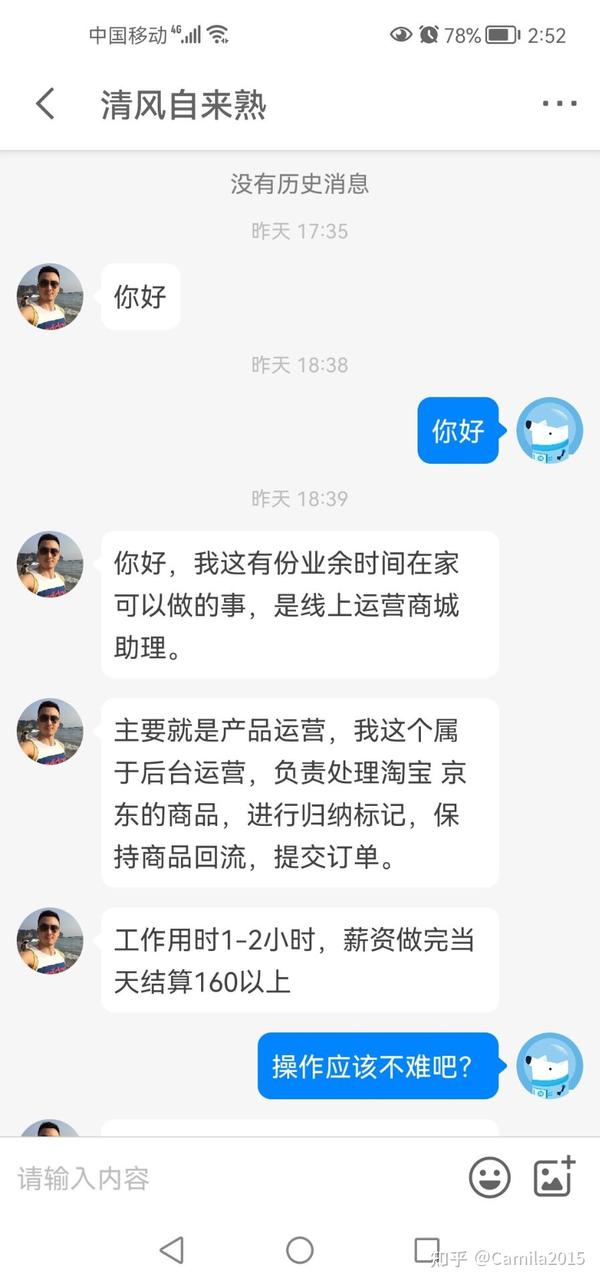This screenshot has height=1283, width=600.
Task: Tap the 请输入内容 message input field
Action: pyautogui.click(x=235, y=1178)
